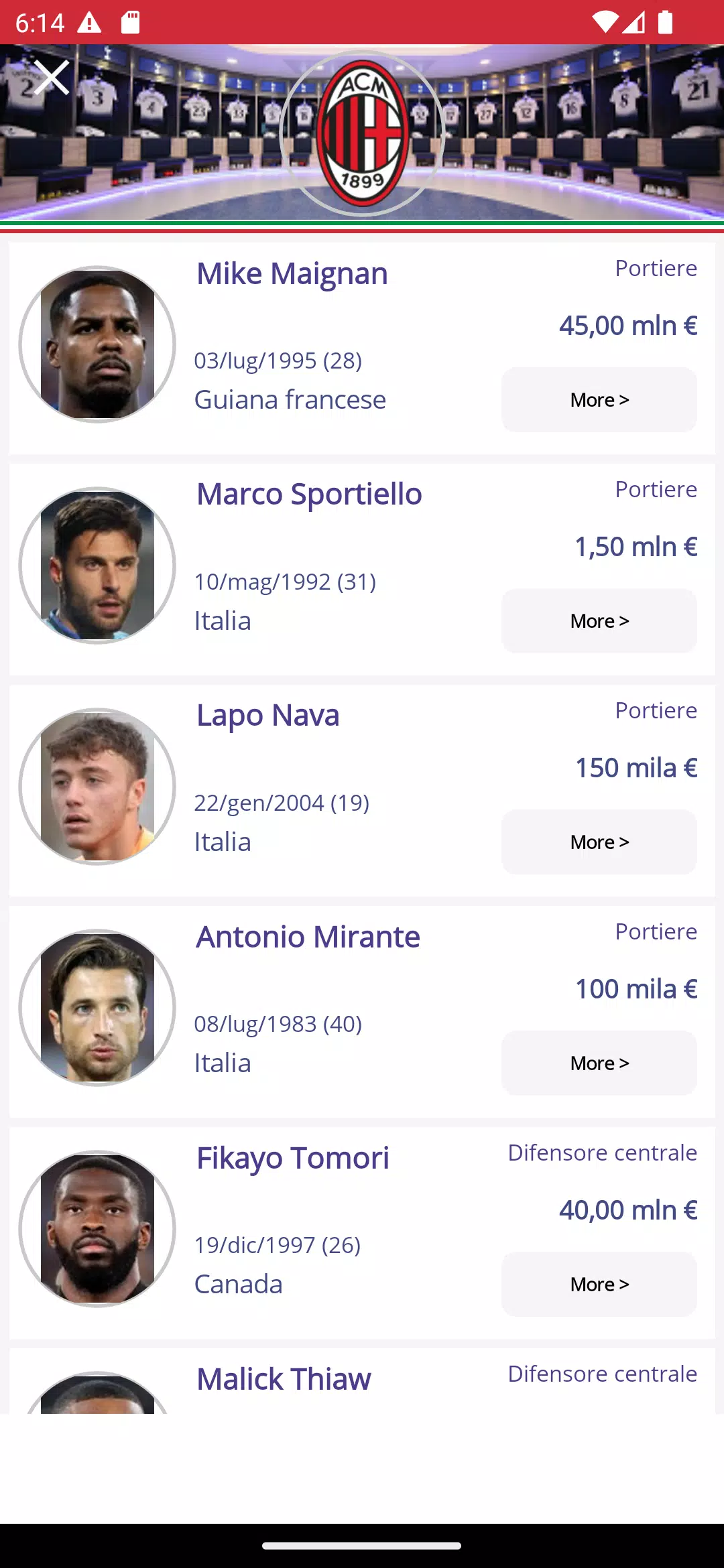The height and width of the screenshot is (1568, 724).
Task: Expand Antonio Mirante's info via More
Action: pos(599,1063)
